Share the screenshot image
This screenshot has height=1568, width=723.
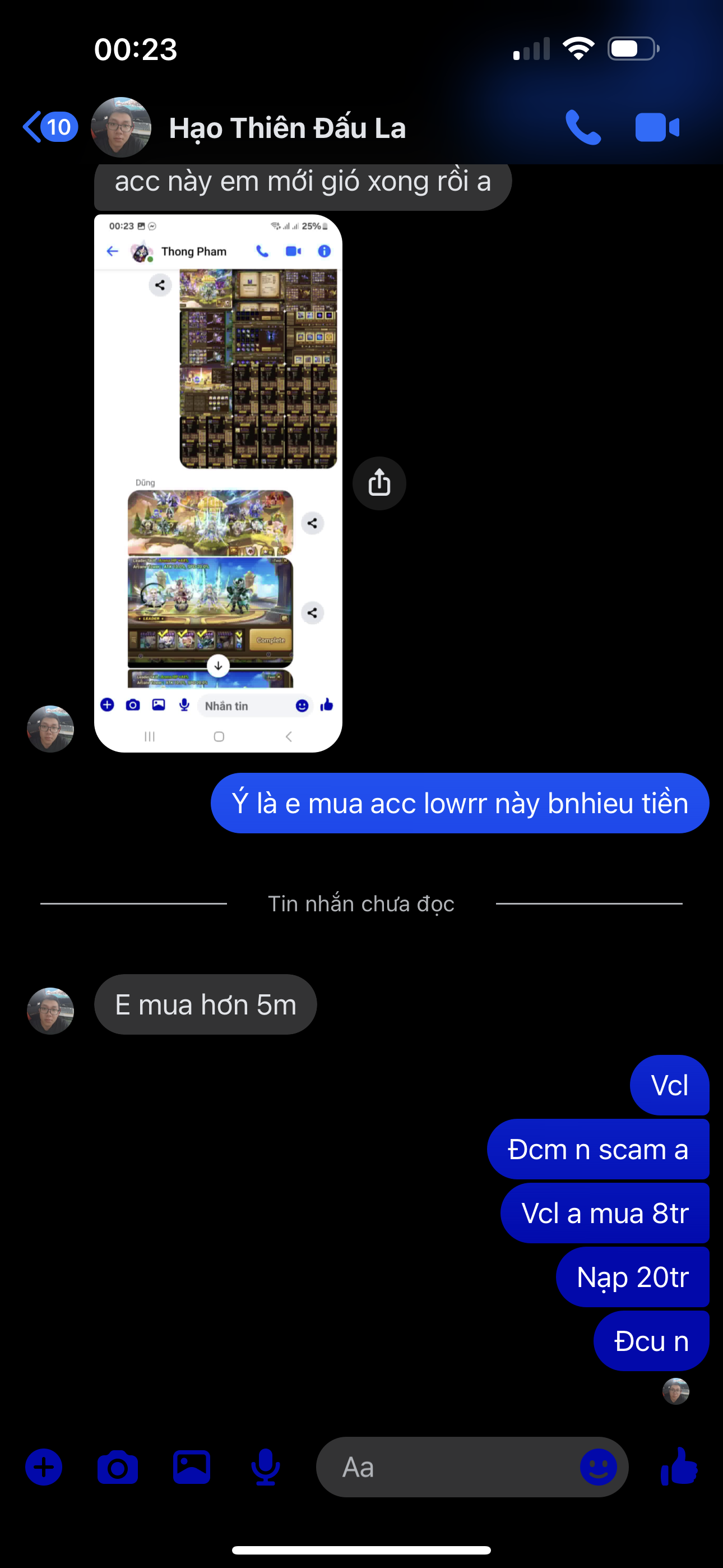click(379, 483)
